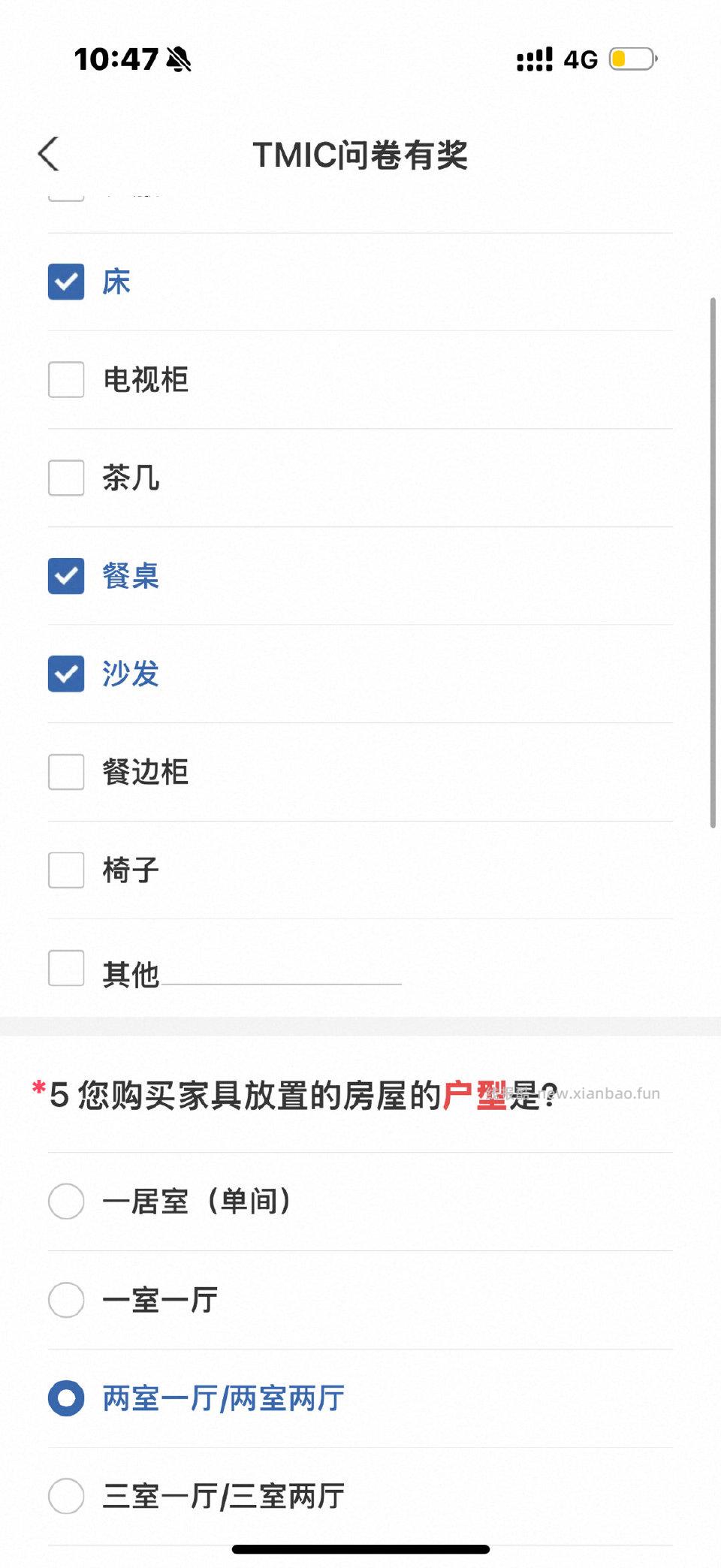Select the 其他 checkbox

click(66, 968)
